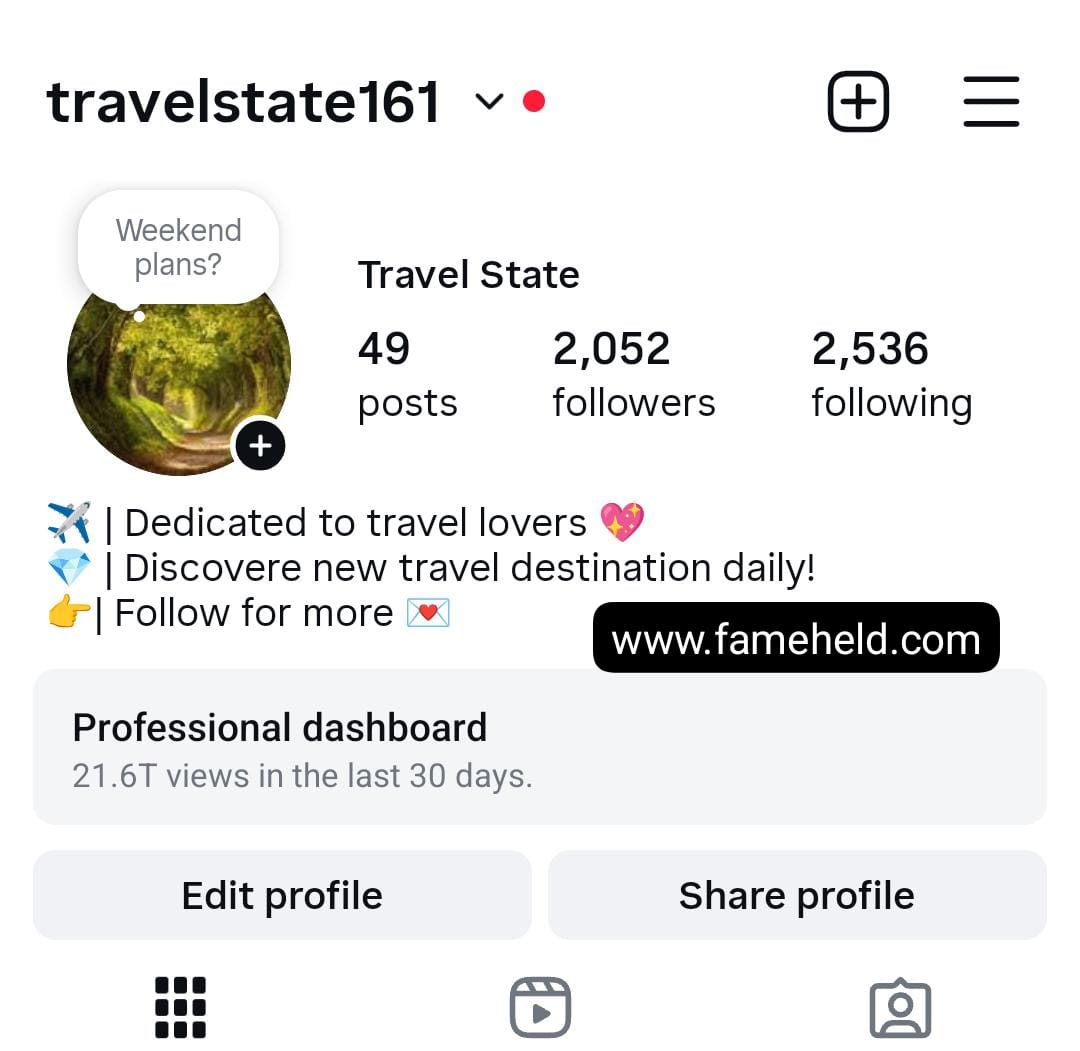The height and width of the screenshot is (1051, 1080).
Task: Open the 2,536 following list
Action: (891, 375)
